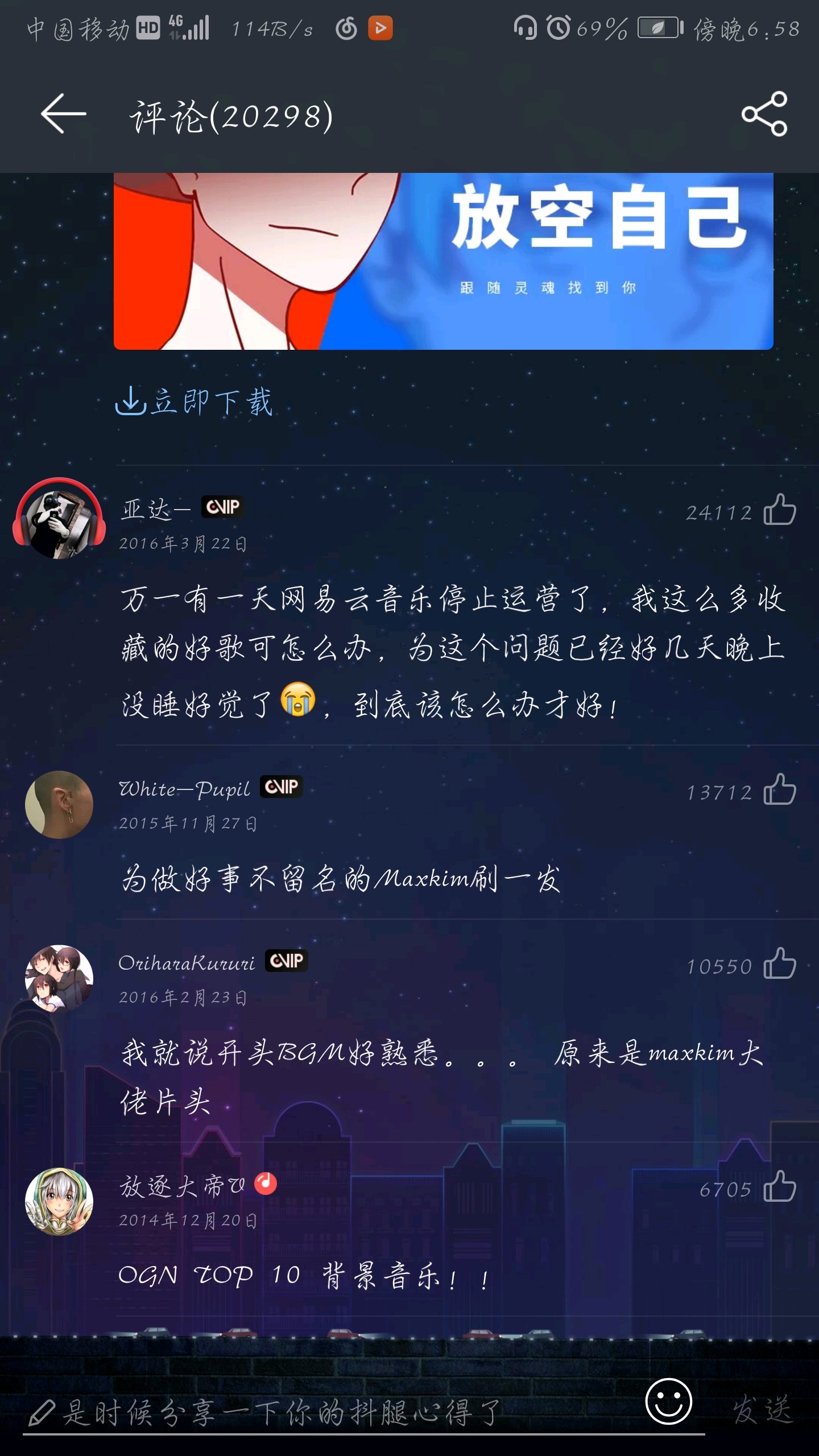Like White—Pupil's comment
Viewport: 819px width, 1456px height.
779,789
